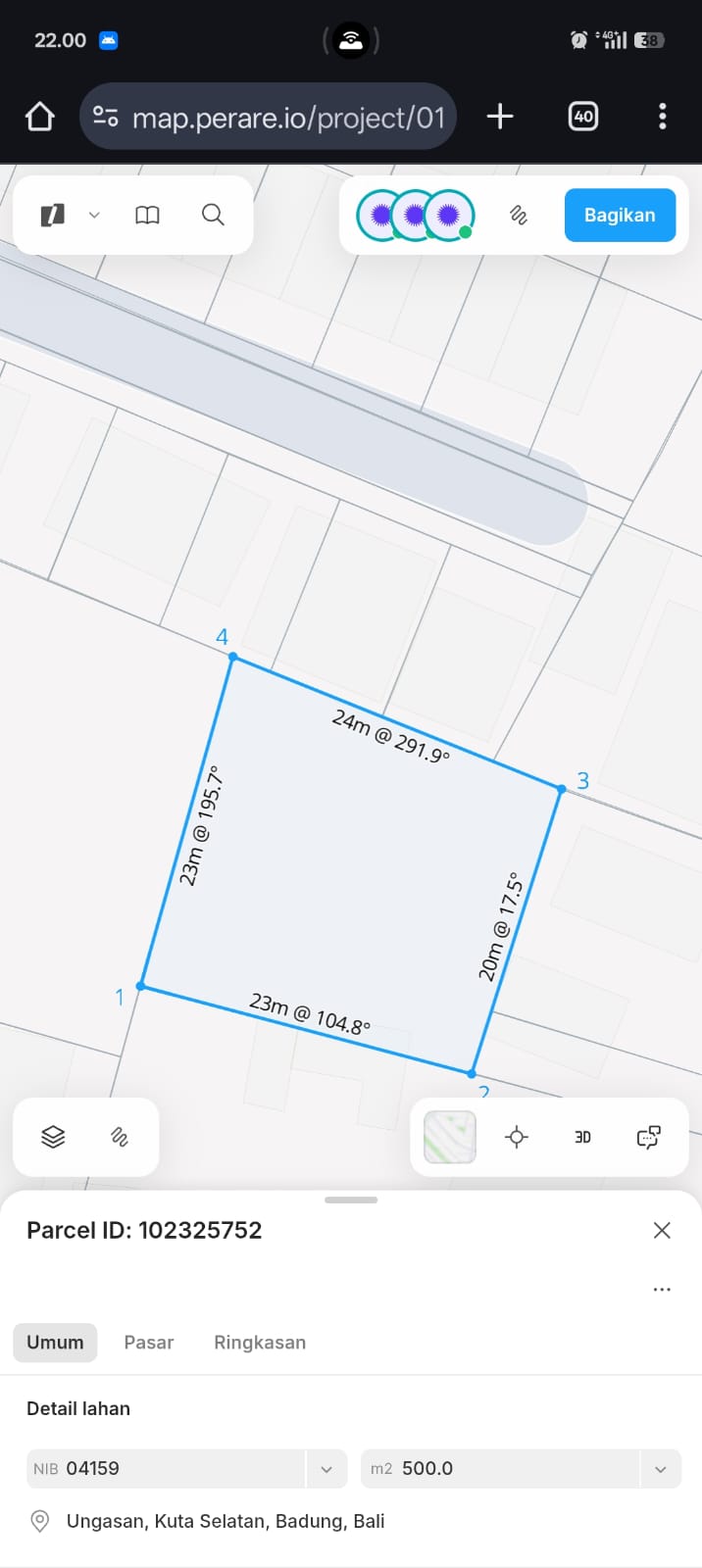Switch to the Pasar tab
The image size is (702, 1568).
pos(149,1343)
